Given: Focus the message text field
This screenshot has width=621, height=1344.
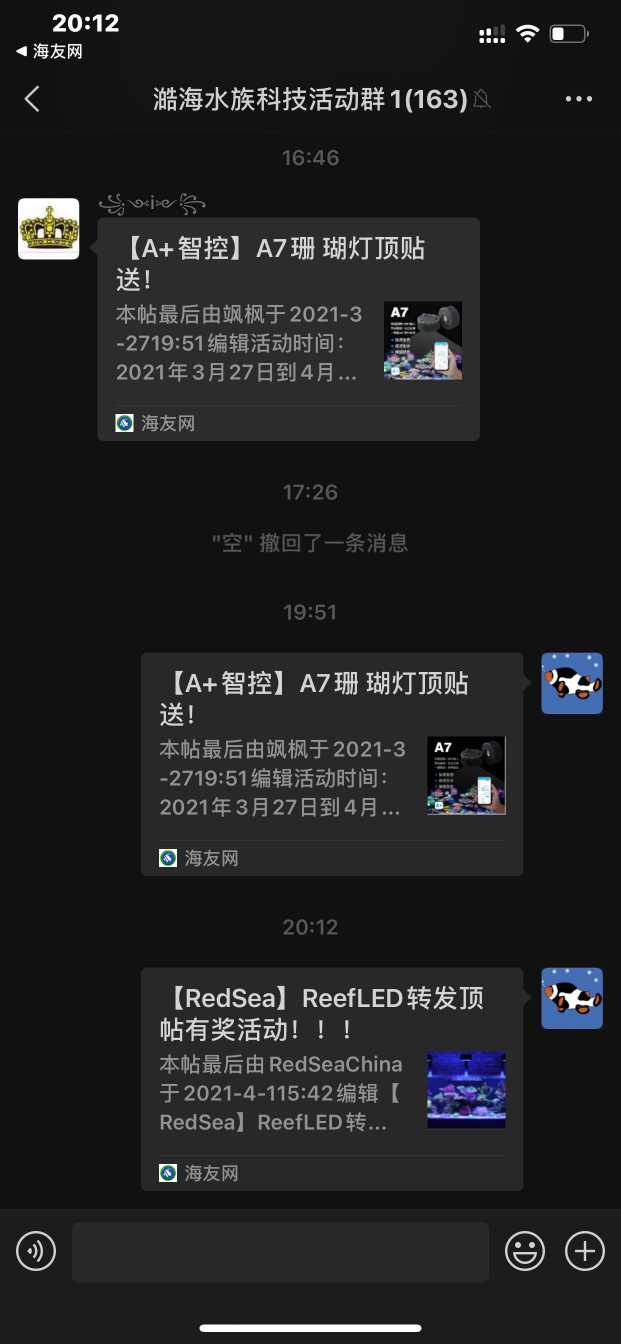Looking at the screenshot, I should point(280,1251).
